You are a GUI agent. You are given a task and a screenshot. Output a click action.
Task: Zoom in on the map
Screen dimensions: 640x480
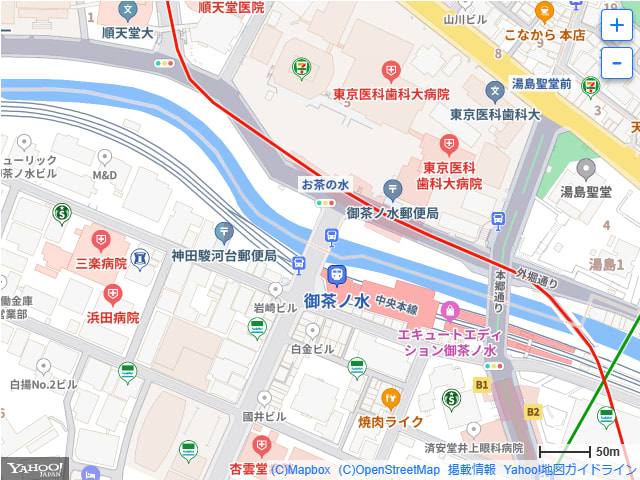[x=616, y=27]
